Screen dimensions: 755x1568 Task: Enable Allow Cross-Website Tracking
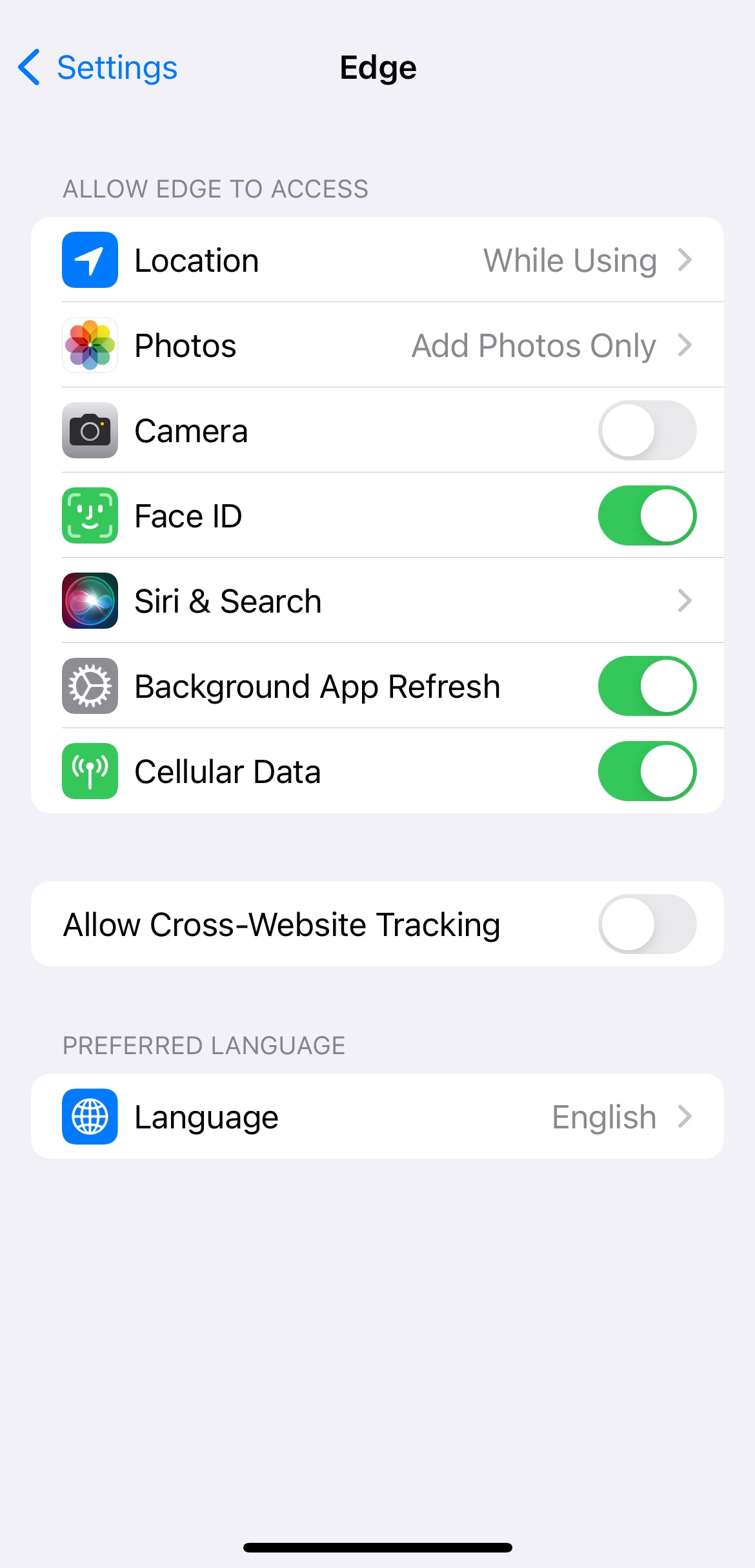tap(647, 924)
